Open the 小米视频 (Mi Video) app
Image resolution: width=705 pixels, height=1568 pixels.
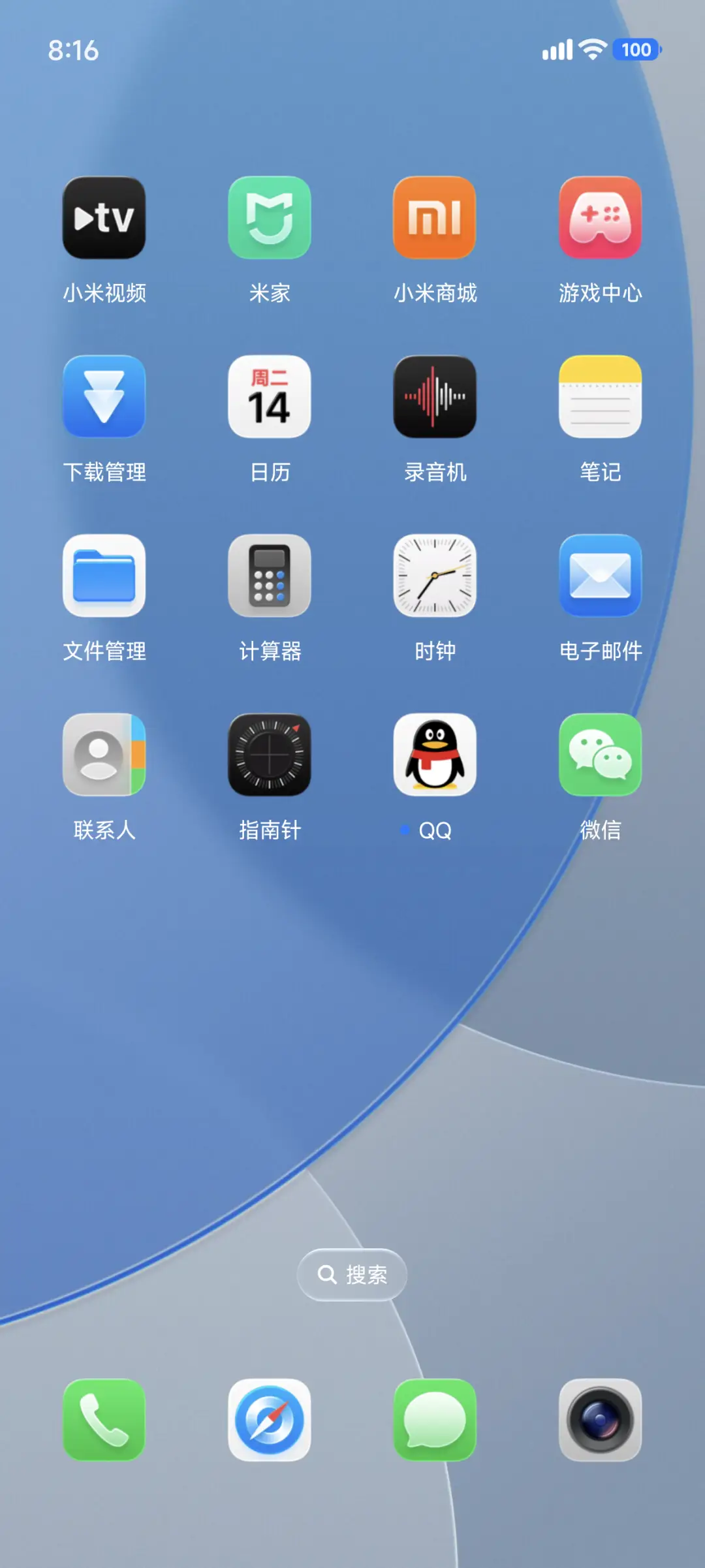point(104,217)
